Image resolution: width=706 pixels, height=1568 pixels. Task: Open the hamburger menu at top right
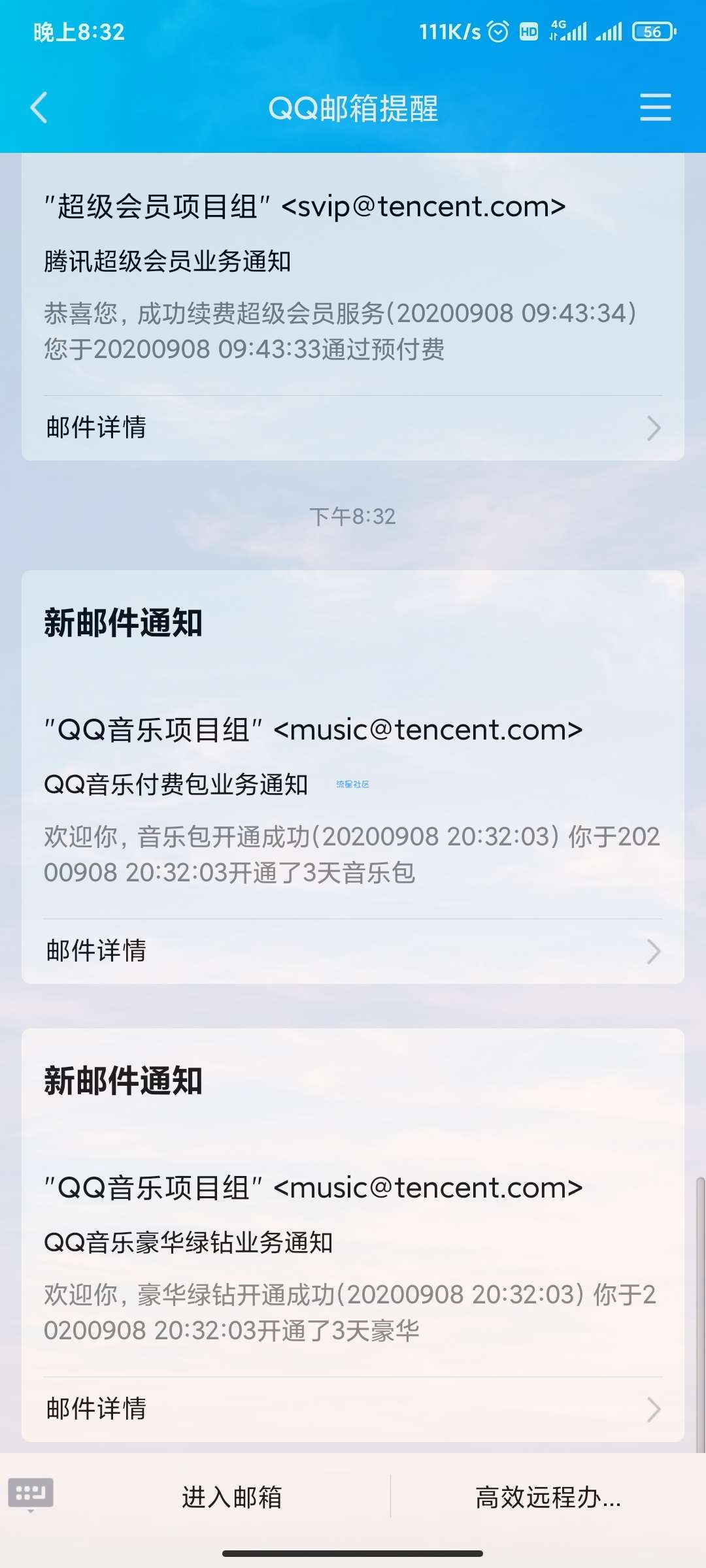point(655,107)
